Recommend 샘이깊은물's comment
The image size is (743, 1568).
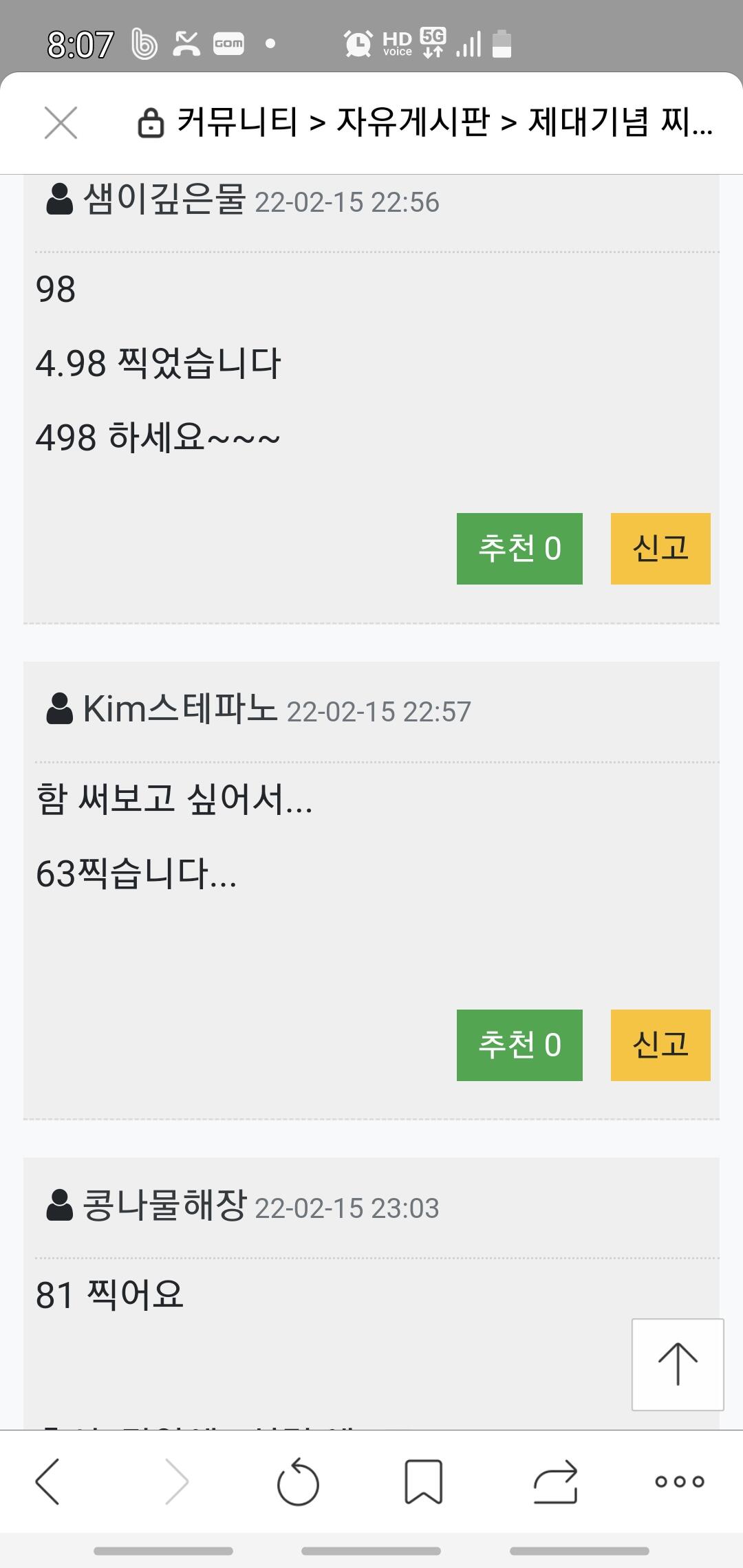519,549
